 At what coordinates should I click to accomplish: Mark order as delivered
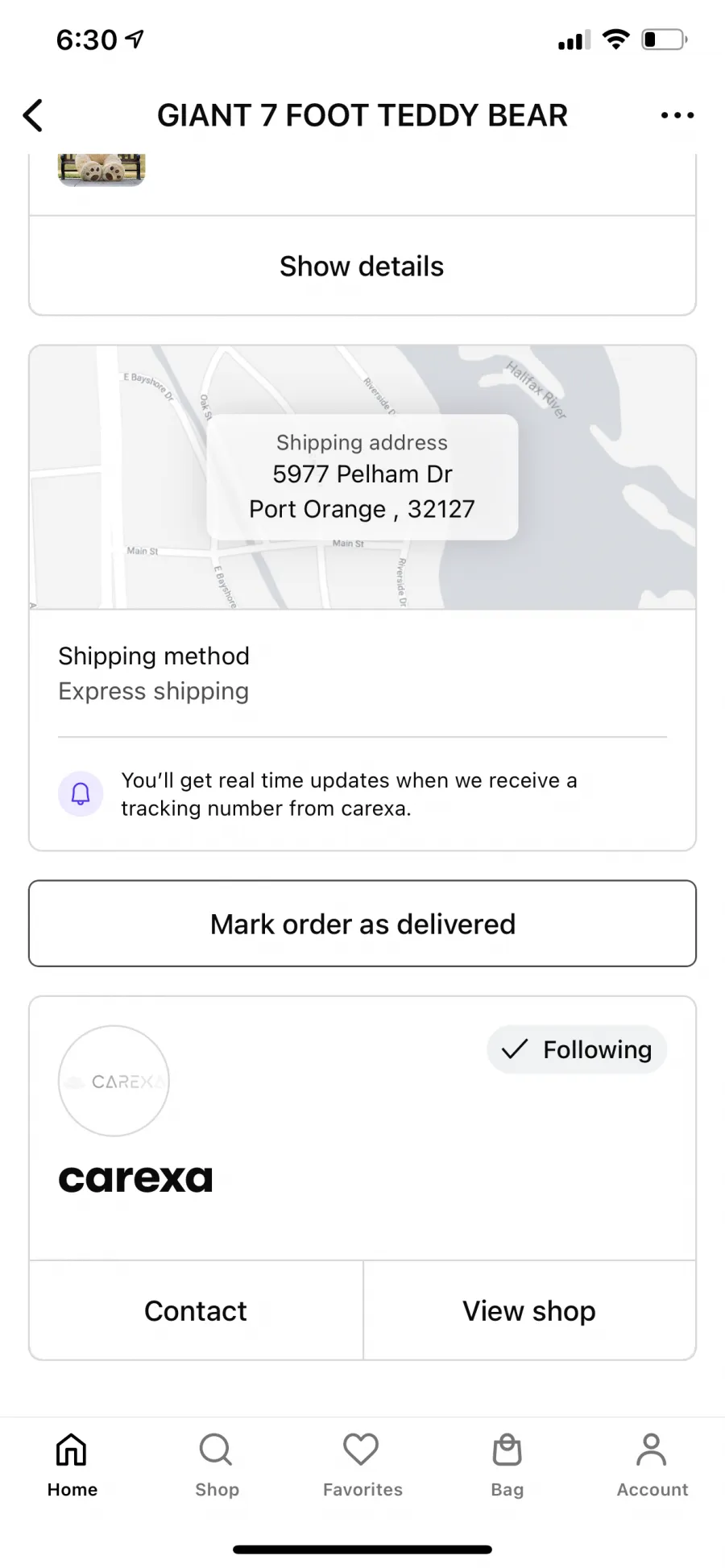[362, 924]
